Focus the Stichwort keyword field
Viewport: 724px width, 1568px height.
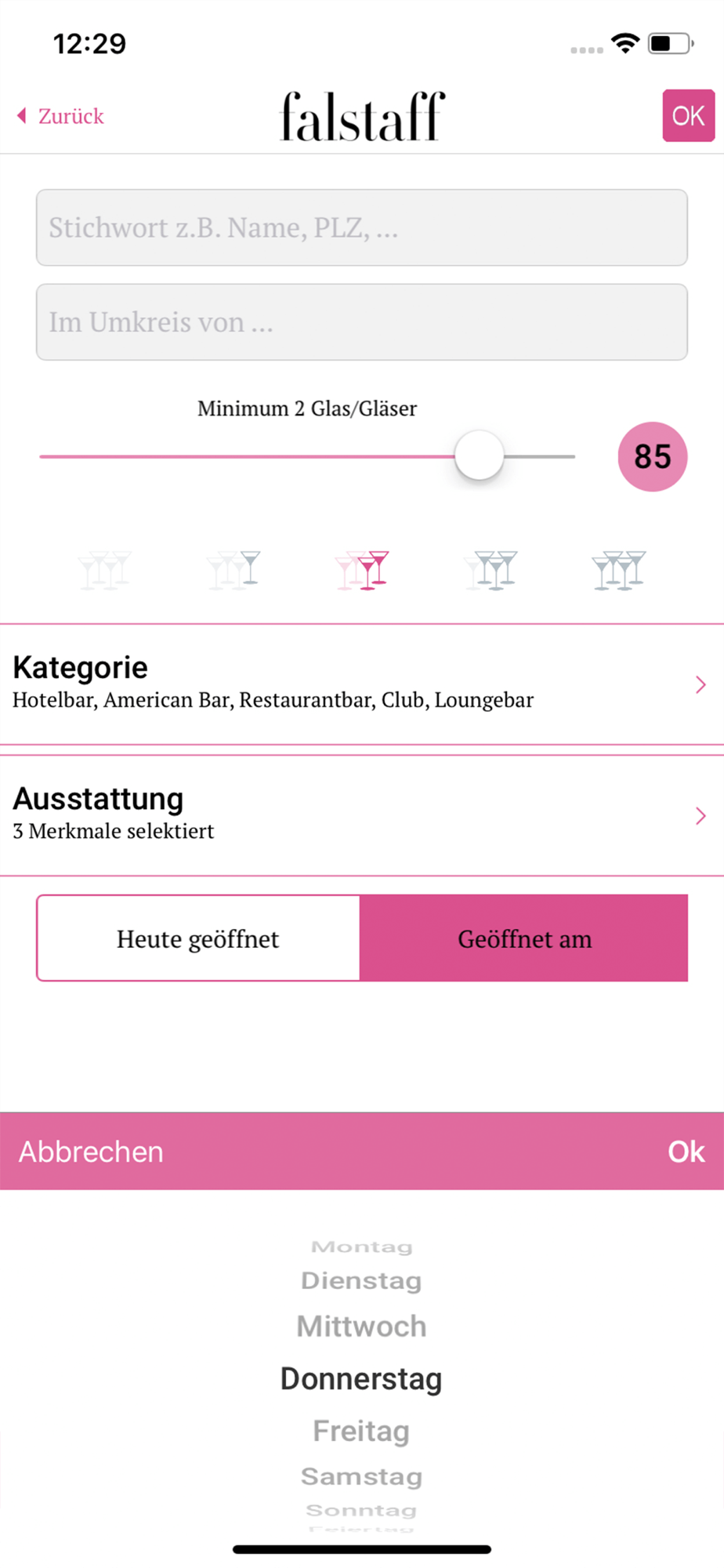coord(362,227)
